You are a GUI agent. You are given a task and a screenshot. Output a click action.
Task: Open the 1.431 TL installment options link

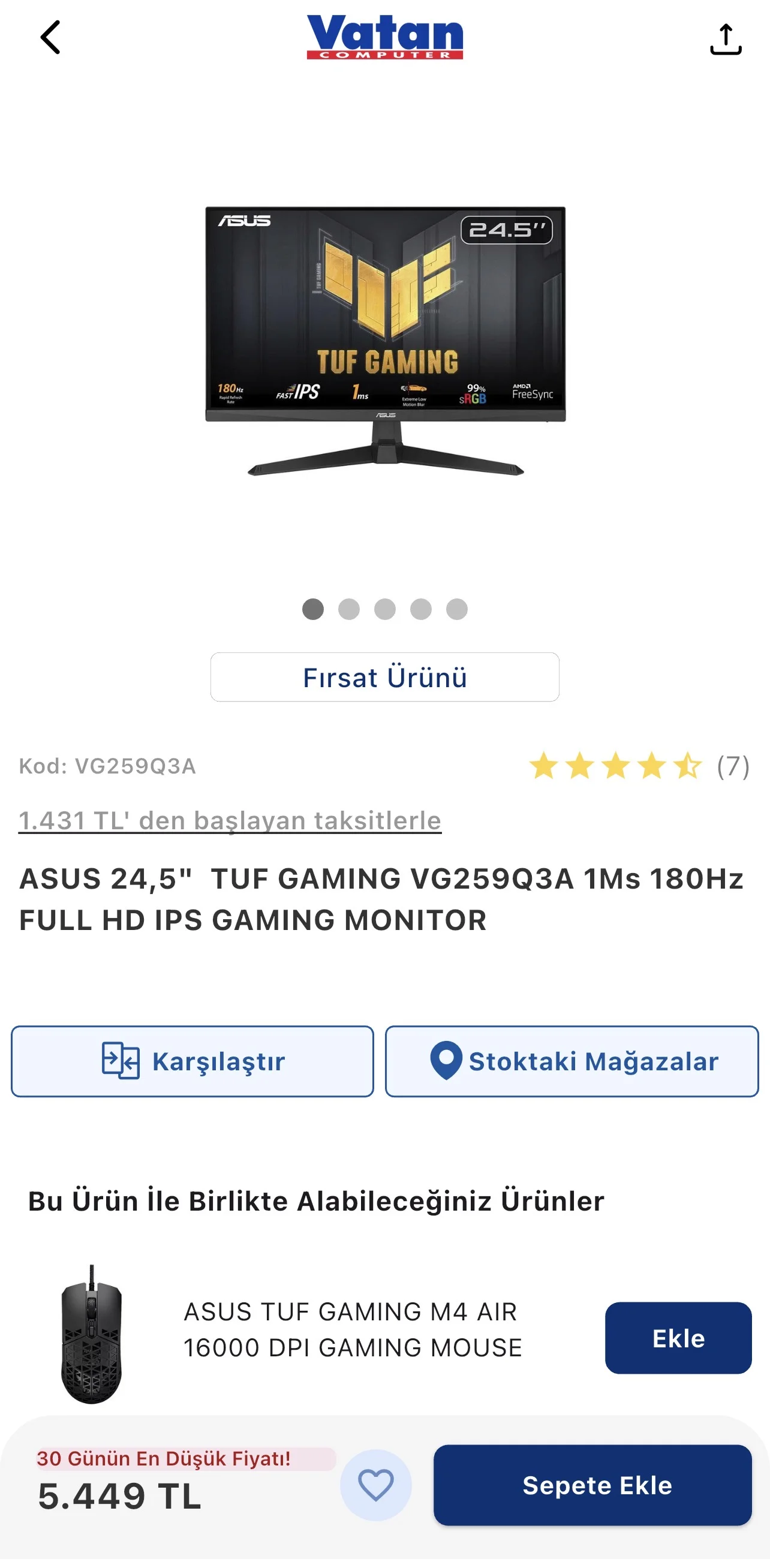[230, 820]
